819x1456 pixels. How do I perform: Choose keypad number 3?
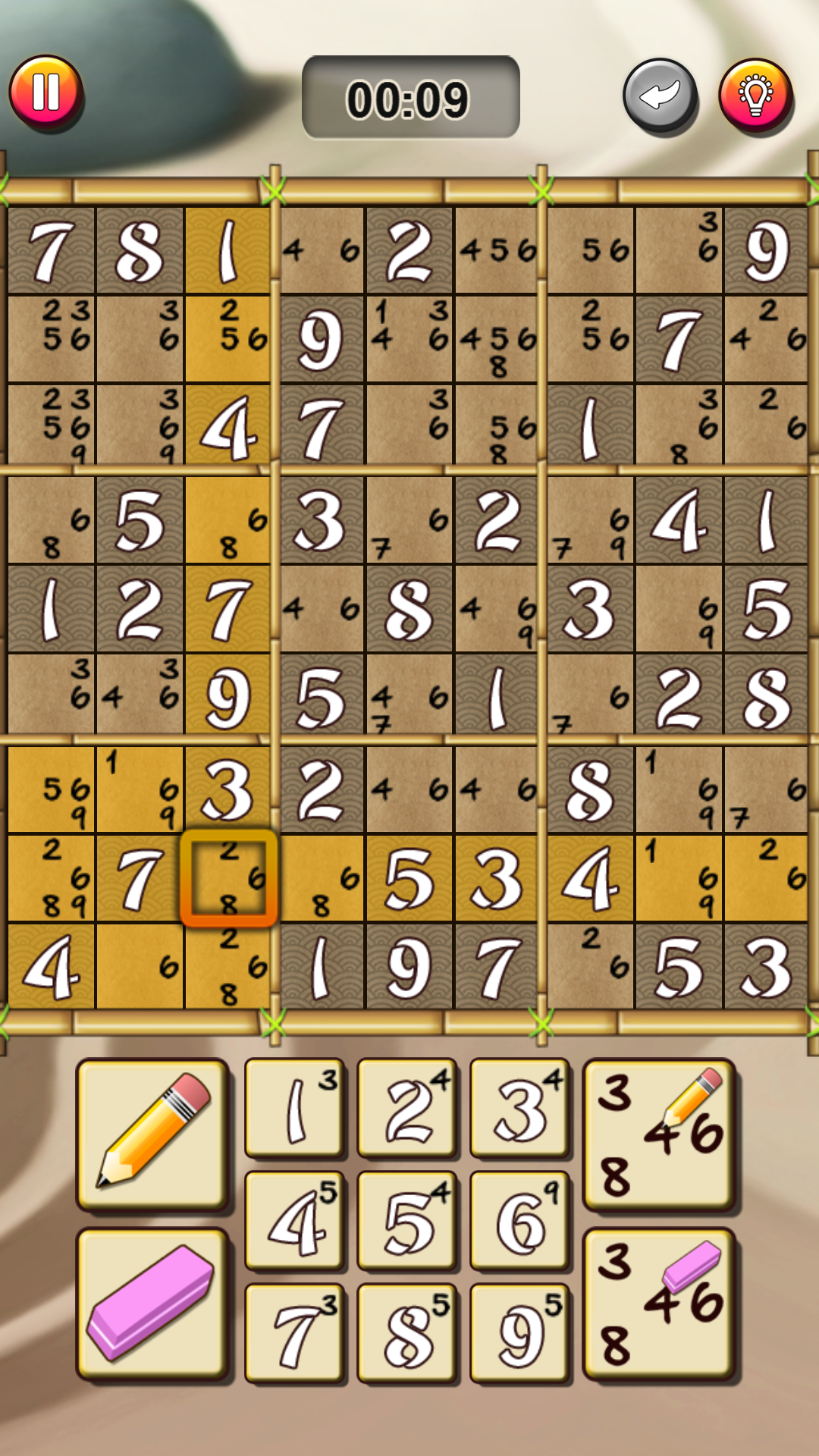519,1109
